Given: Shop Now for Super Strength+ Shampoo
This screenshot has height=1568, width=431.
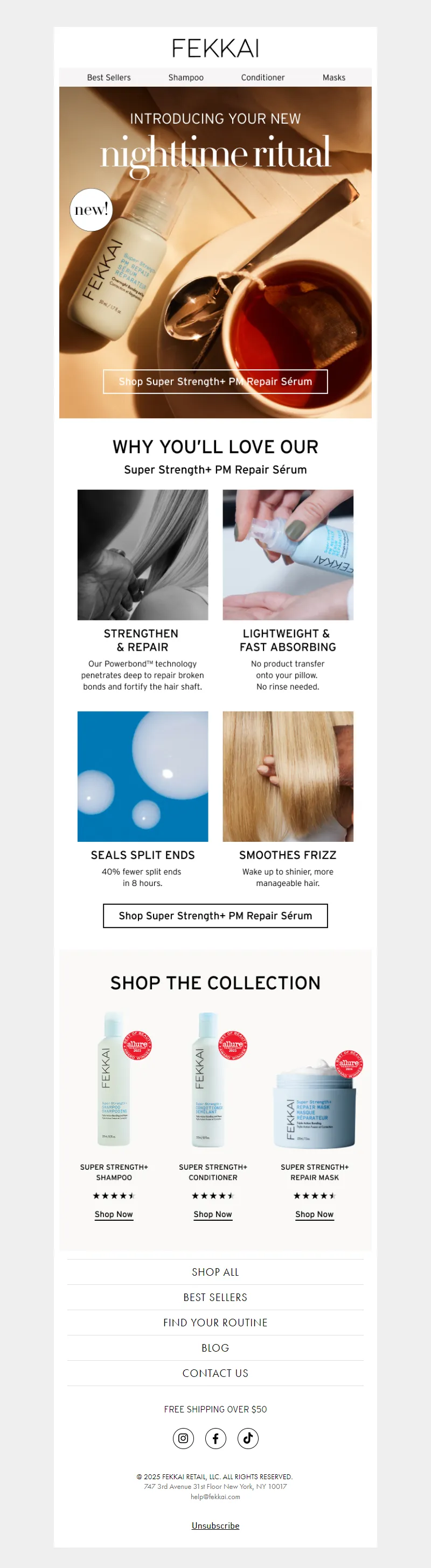Looking at the screenshot, I should [114, 1214].
